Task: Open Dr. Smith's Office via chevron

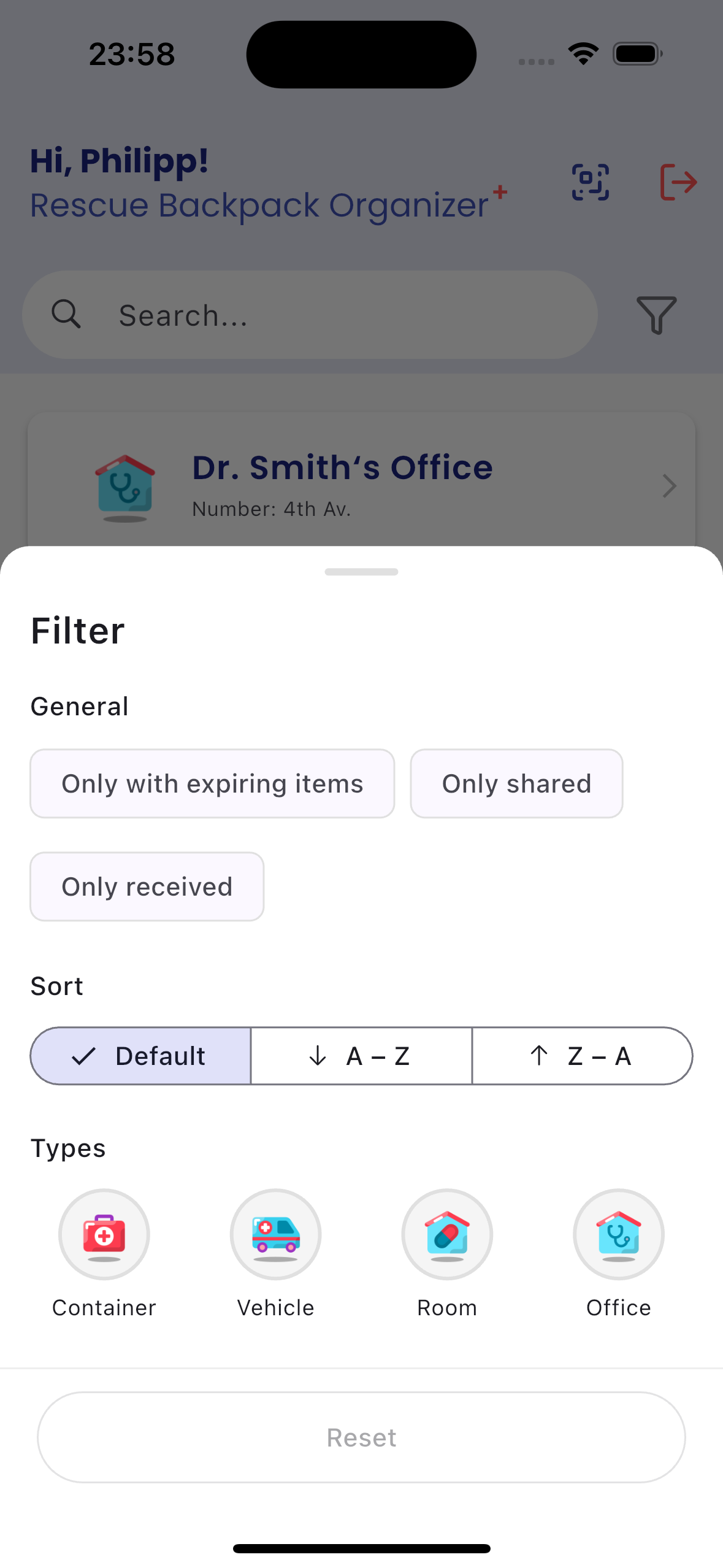Action: click(668, 486)
